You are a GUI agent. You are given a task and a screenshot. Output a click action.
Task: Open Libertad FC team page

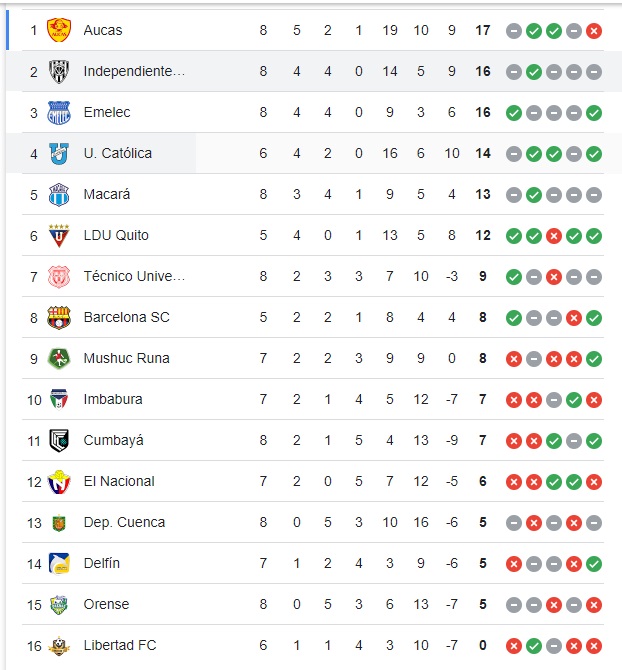point(120,645)
